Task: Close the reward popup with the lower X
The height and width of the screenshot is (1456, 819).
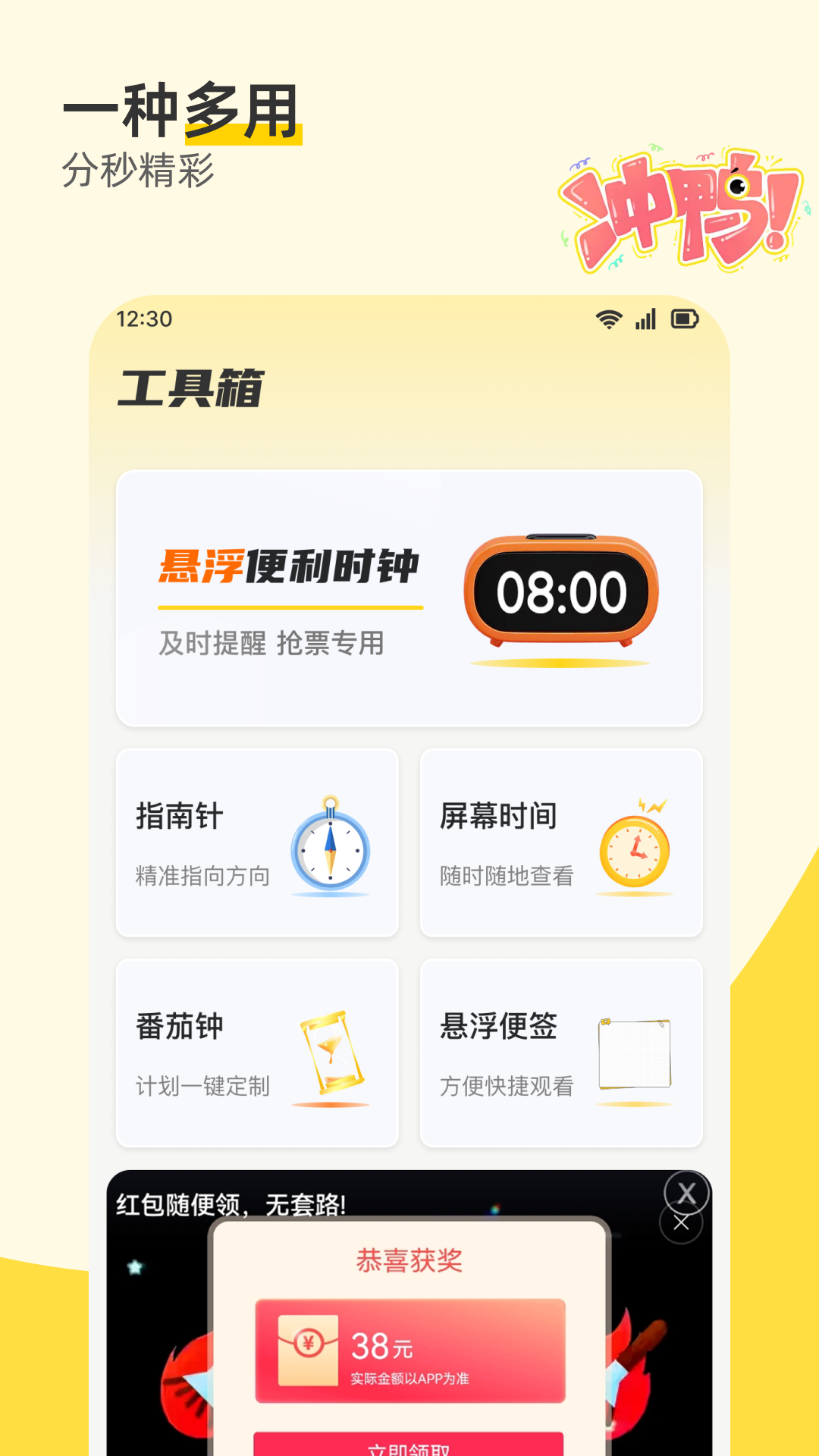Action: 681,1222
